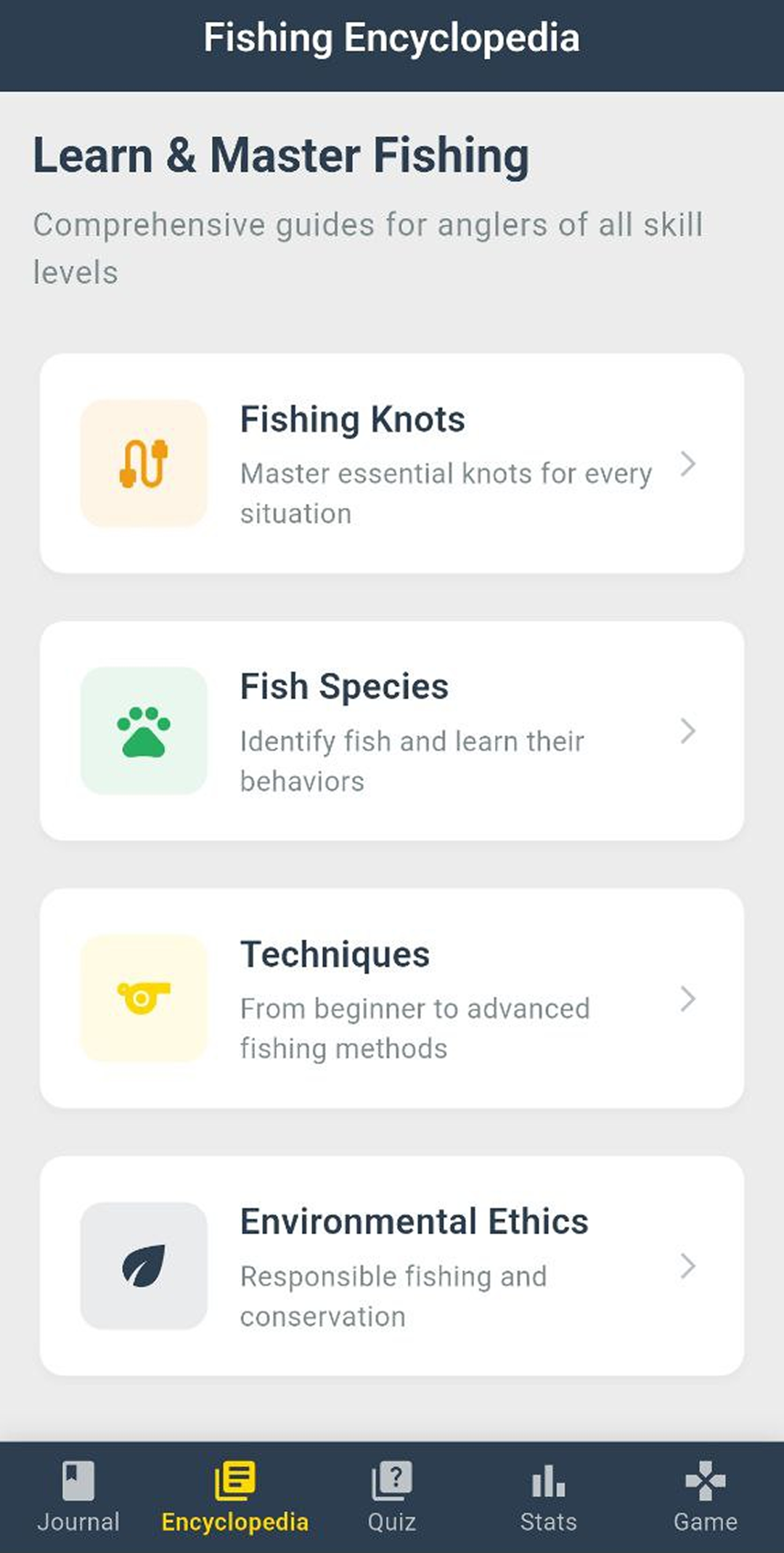Switch to the Game tab
The width and height of the screenshot is (784, 1553).
[x=705, y=1497]
